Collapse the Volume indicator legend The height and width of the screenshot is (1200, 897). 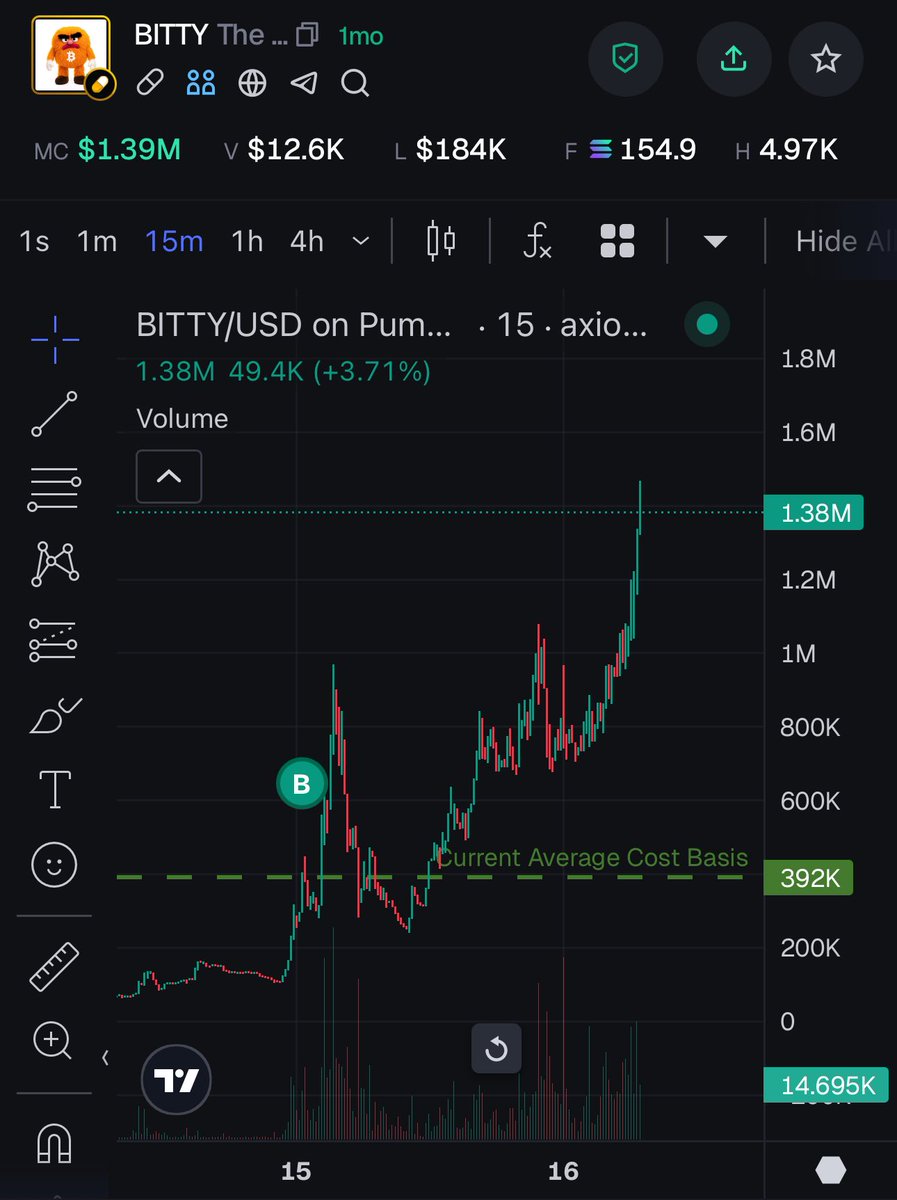[169, 476]
